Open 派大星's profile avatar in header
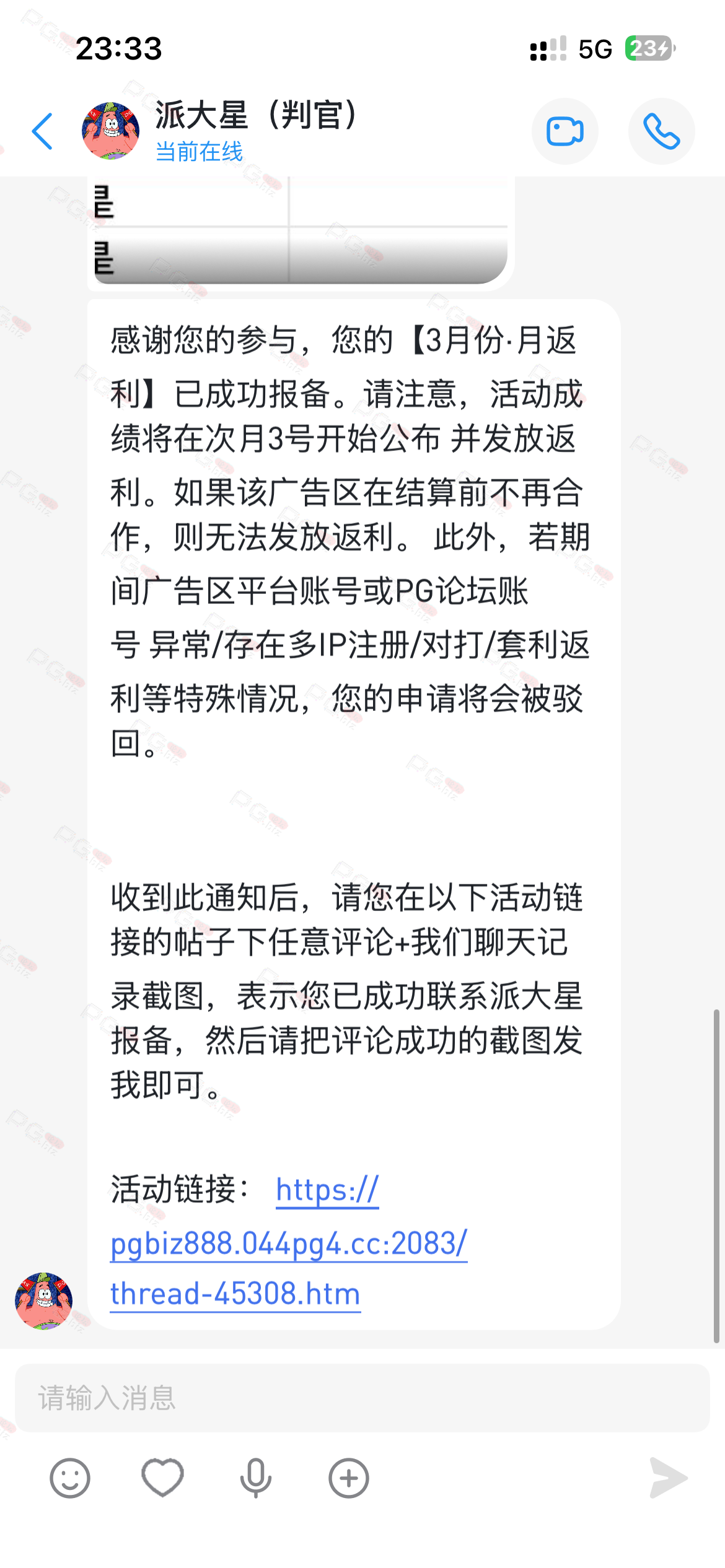The image size is (725, 1568). click(110, 131)
